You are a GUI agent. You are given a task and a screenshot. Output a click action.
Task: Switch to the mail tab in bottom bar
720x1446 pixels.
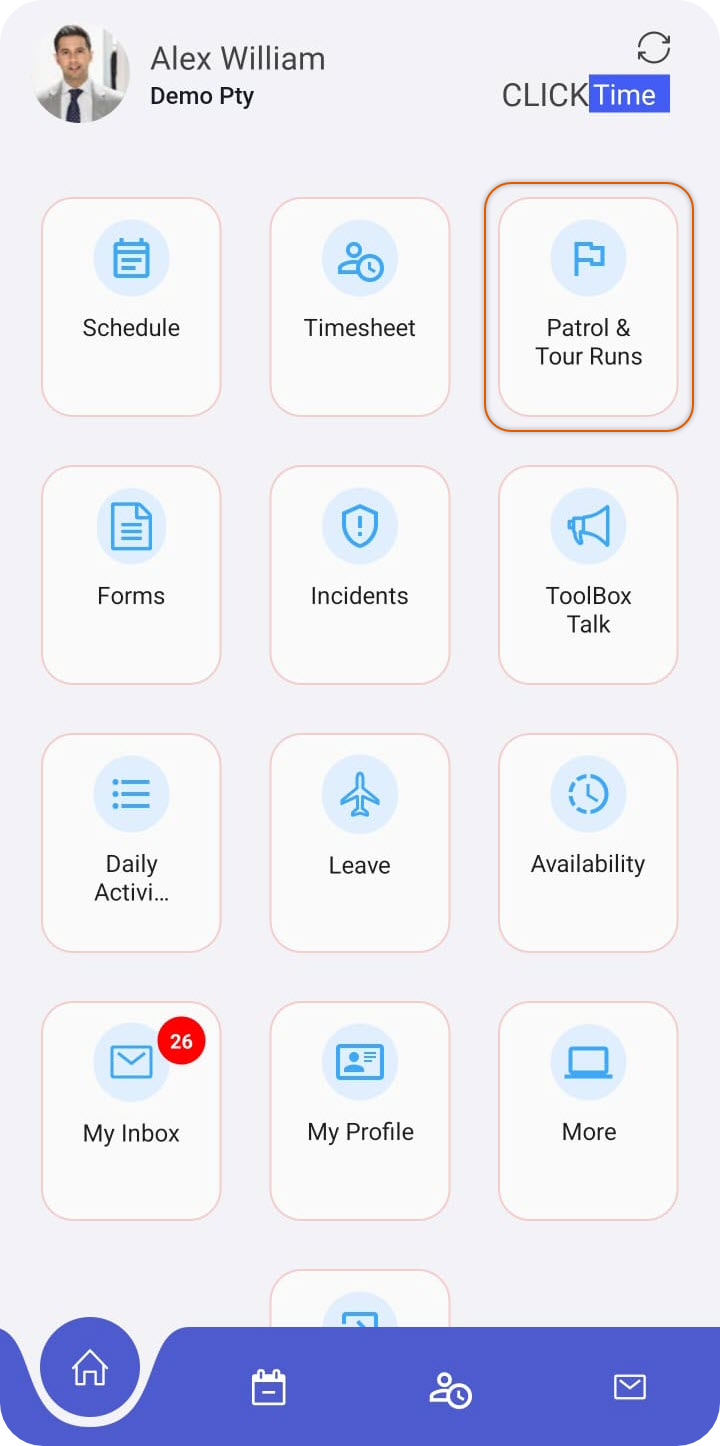click(629, 1387)
